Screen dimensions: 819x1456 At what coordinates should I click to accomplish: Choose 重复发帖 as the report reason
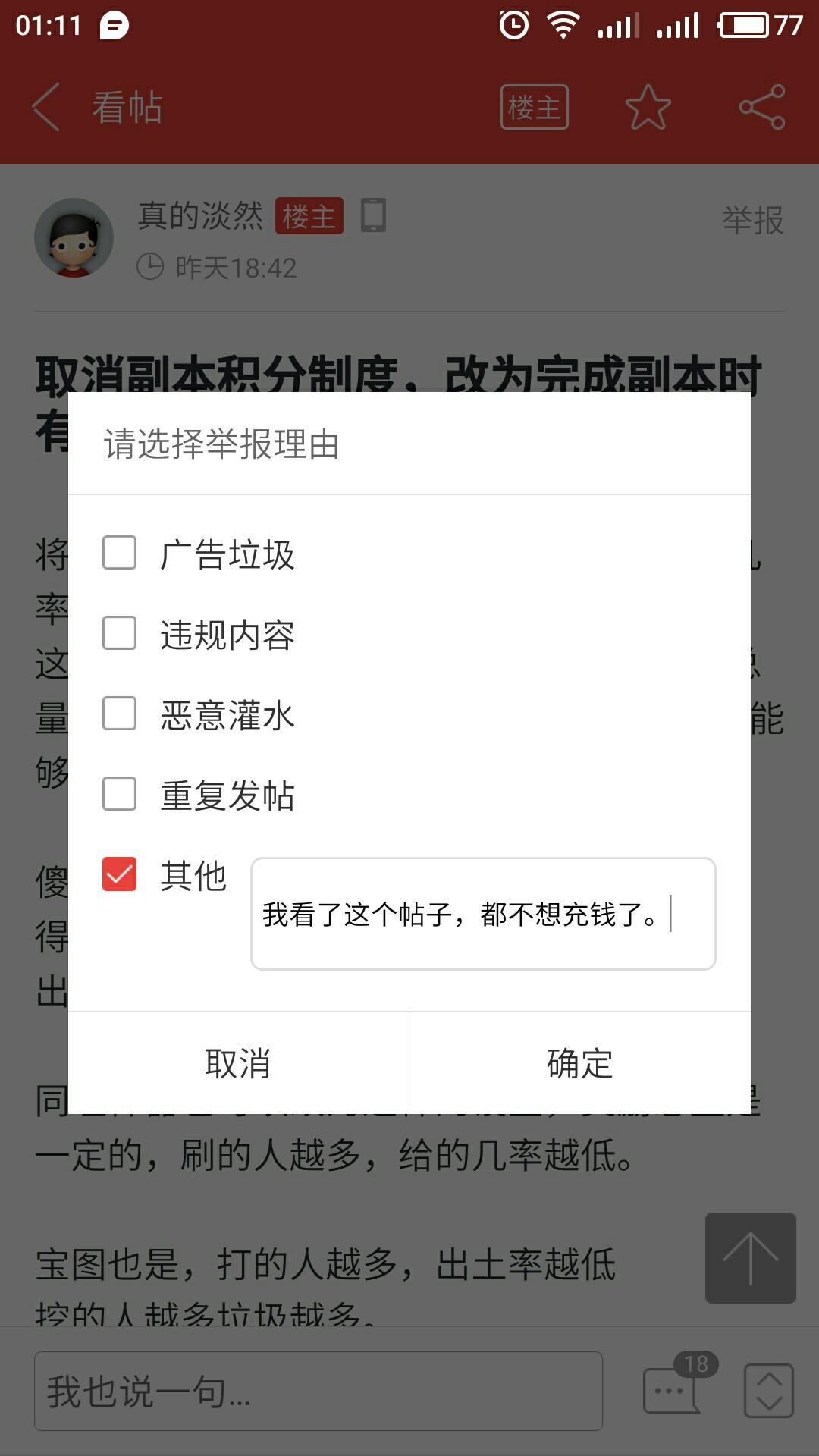(x=120, y=794)
